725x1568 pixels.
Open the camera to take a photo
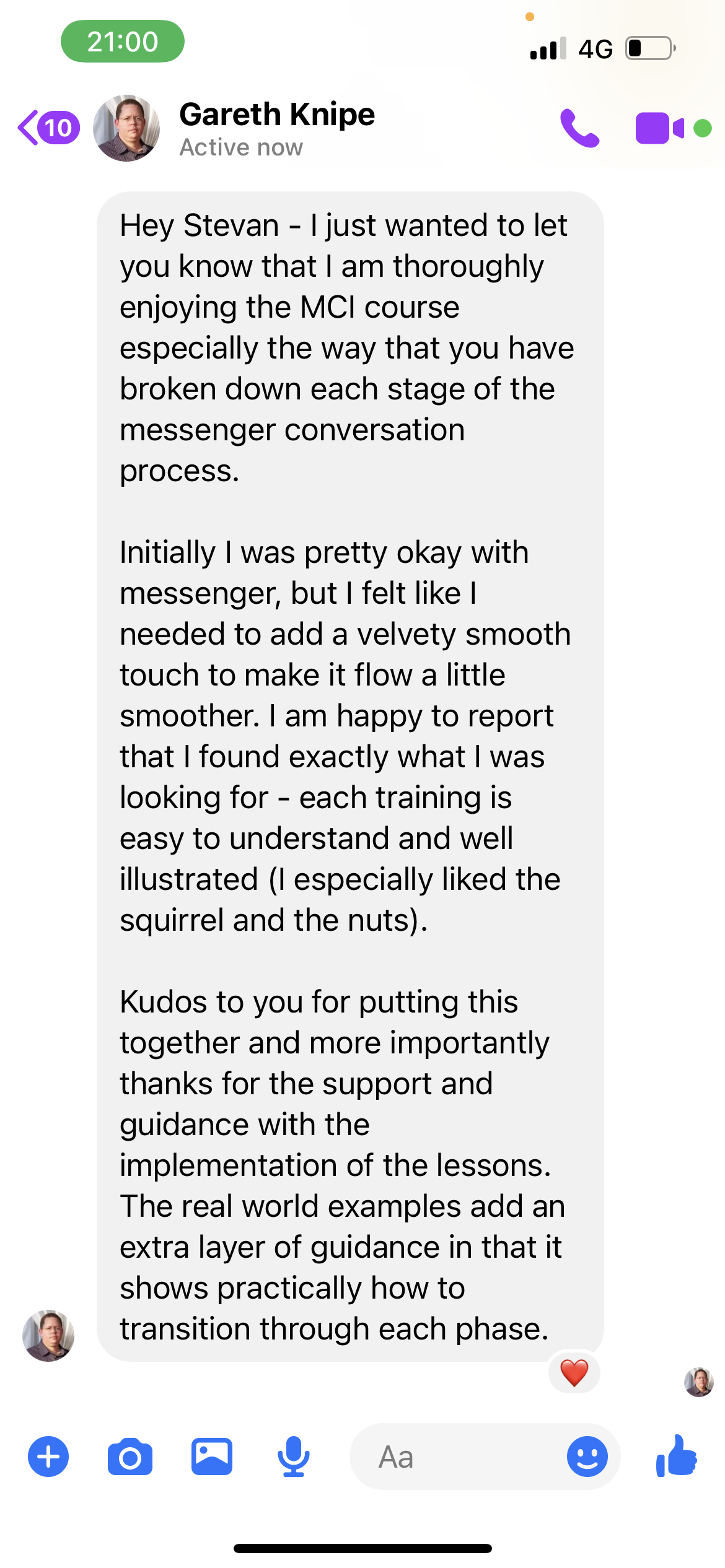point(130,1457)
